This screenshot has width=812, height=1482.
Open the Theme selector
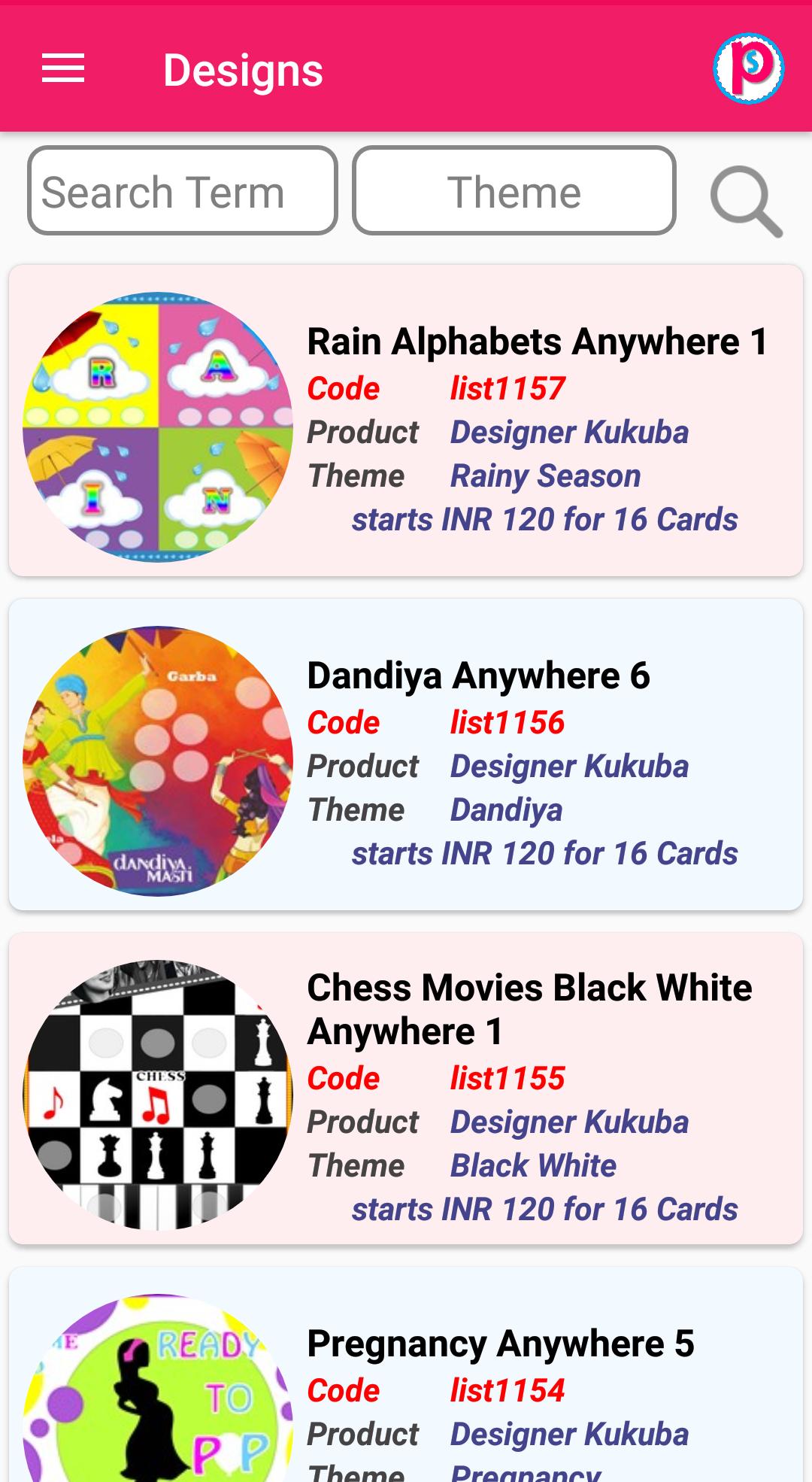[514, 191]
